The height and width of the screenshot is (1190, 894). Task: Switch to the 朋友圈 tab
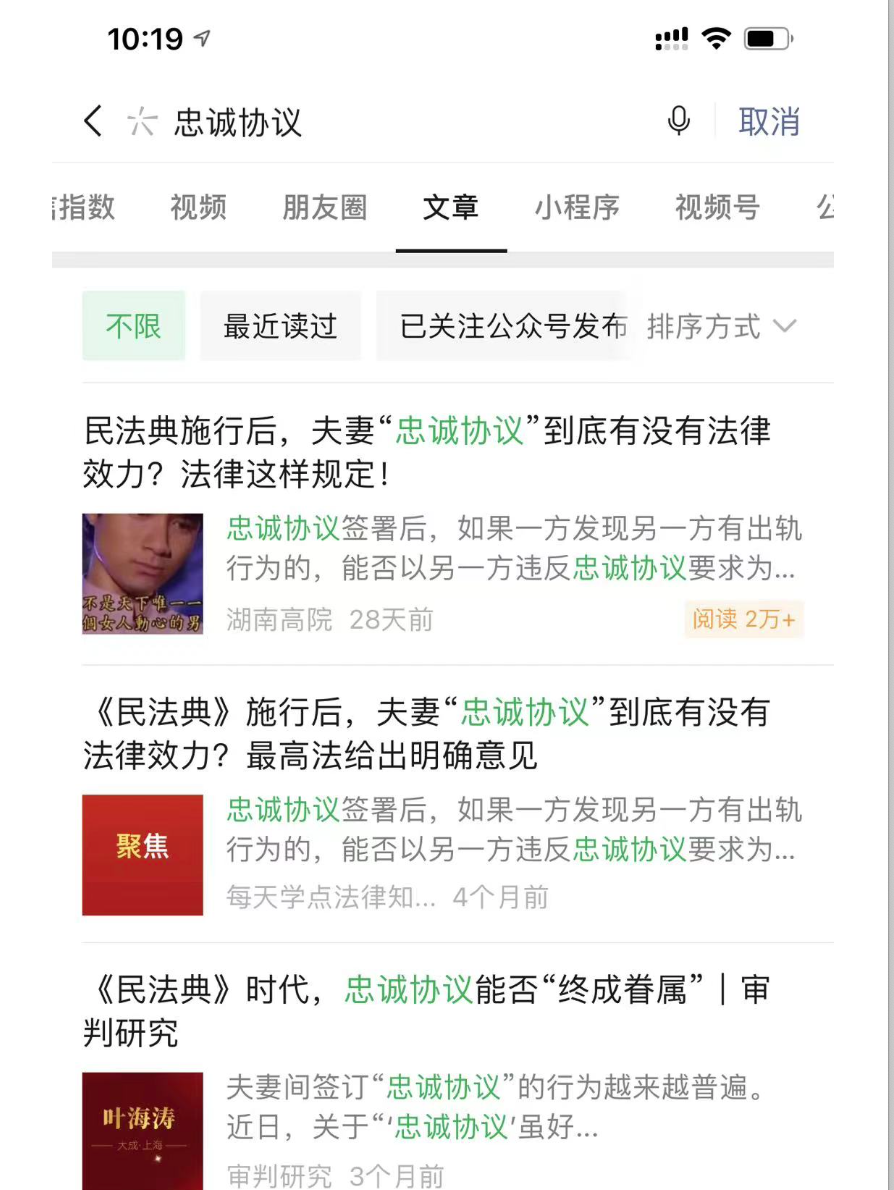324,207
